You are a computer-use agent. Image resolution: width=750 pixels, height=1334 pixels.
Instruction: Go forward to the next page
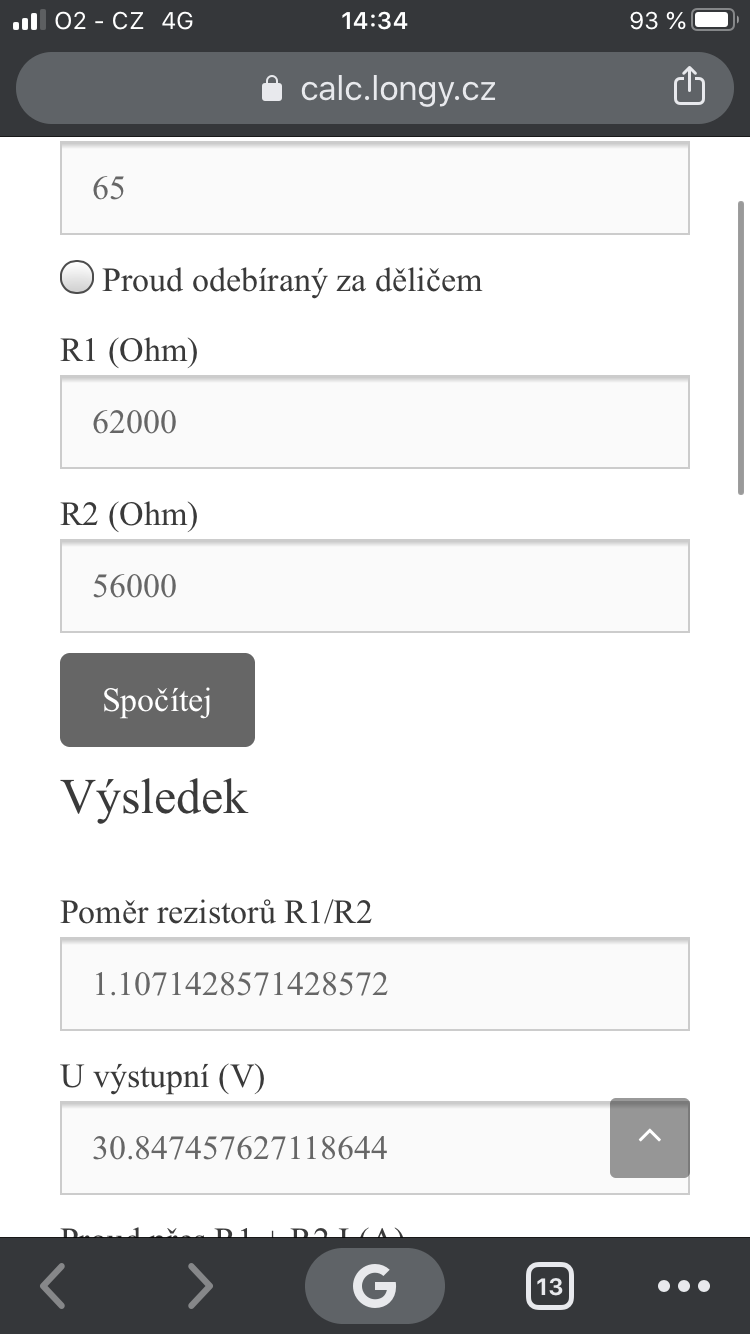click(200, 1285)
